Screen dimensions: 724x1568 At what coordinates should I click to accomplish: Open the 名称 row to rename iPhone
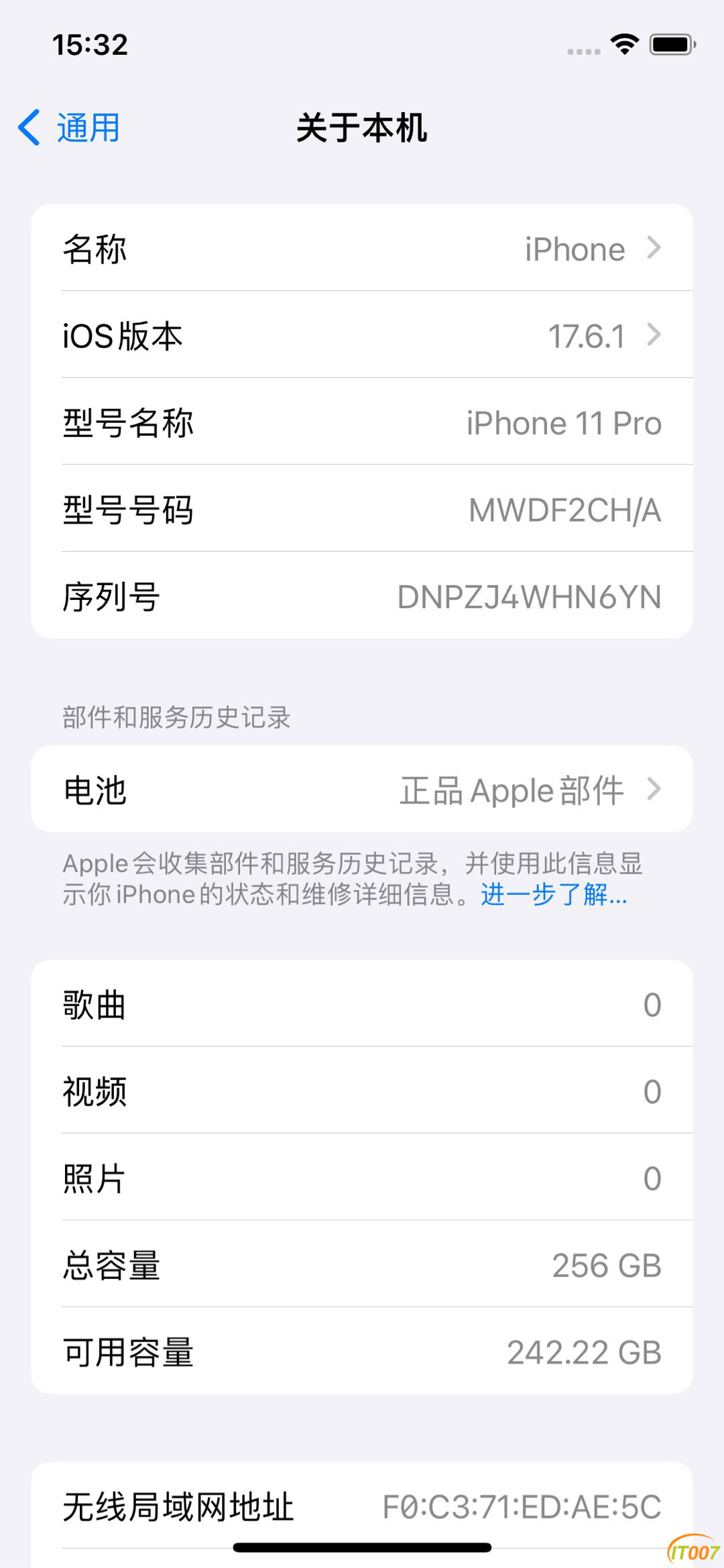pyautogui.click(x=362, y=249)
